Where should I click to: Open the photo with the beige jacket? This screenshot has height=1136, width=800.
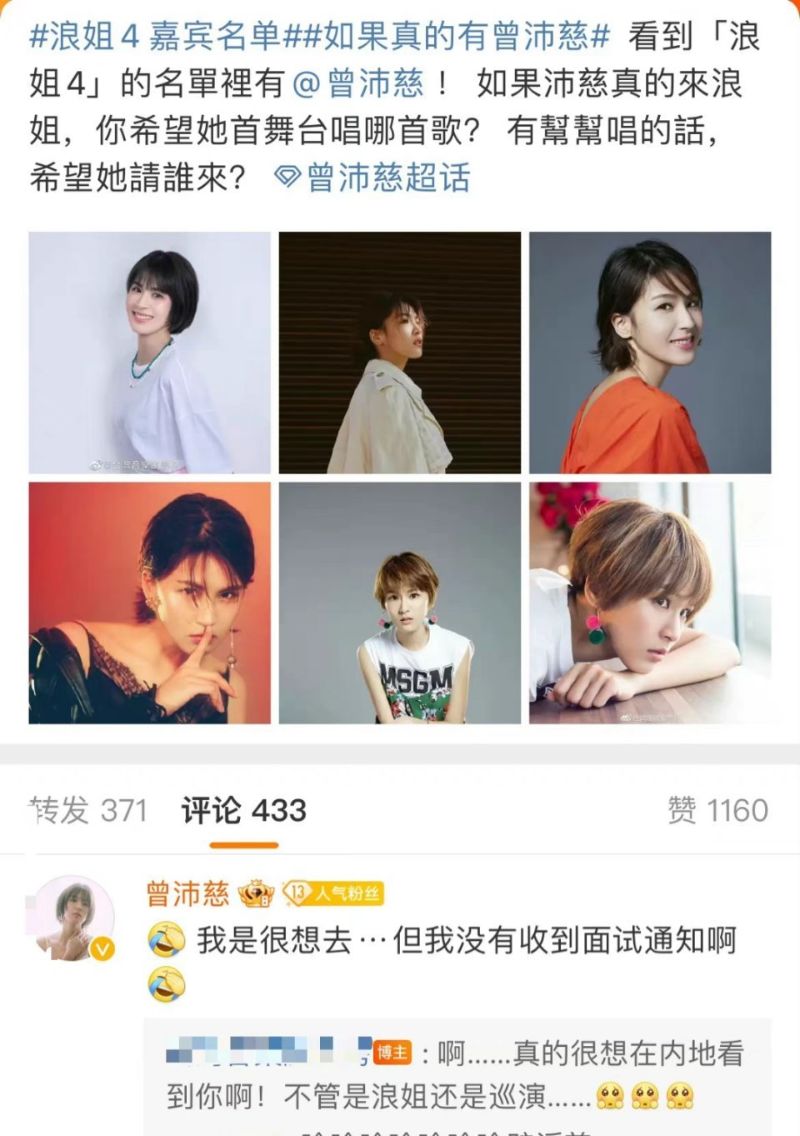pyautogui.click(x=400, y=353)
